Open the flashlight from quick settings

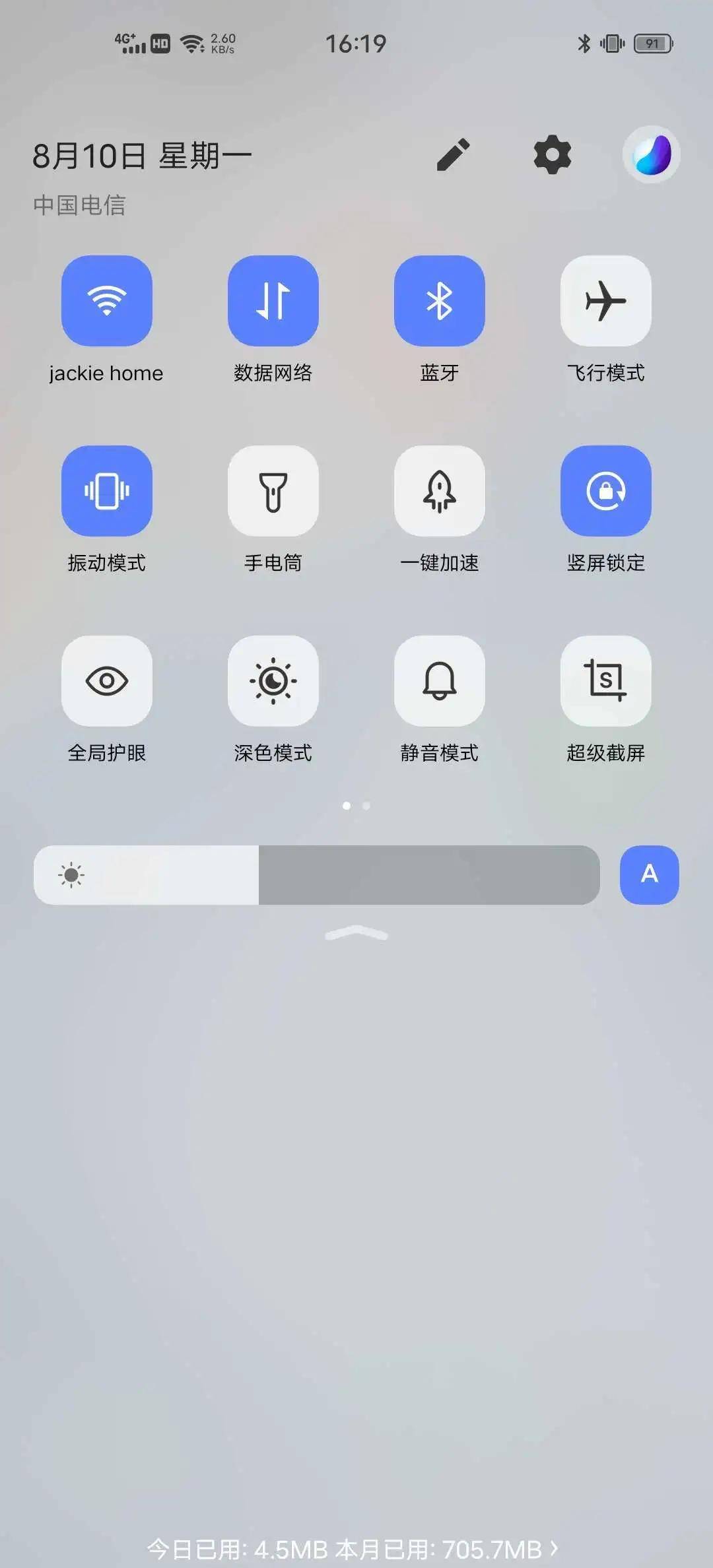[273, 491]
